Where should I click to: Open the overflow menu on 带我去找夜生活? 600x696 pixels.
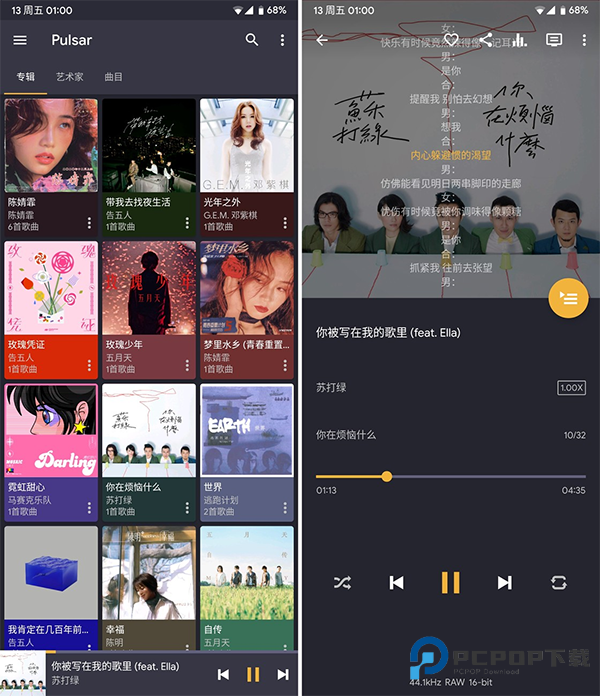(187, 223)
